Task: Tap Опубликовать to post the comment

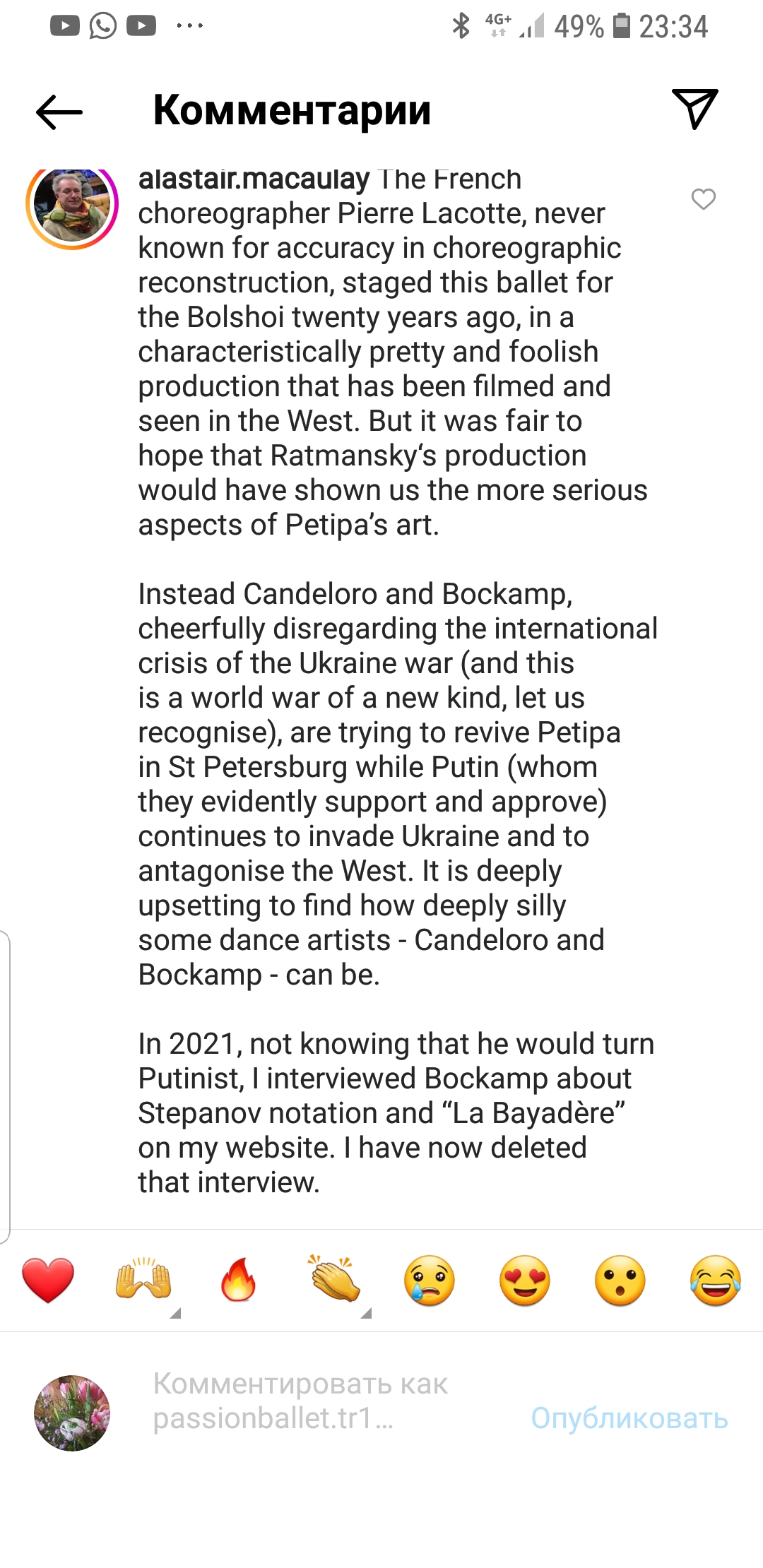Action: 629,1418
